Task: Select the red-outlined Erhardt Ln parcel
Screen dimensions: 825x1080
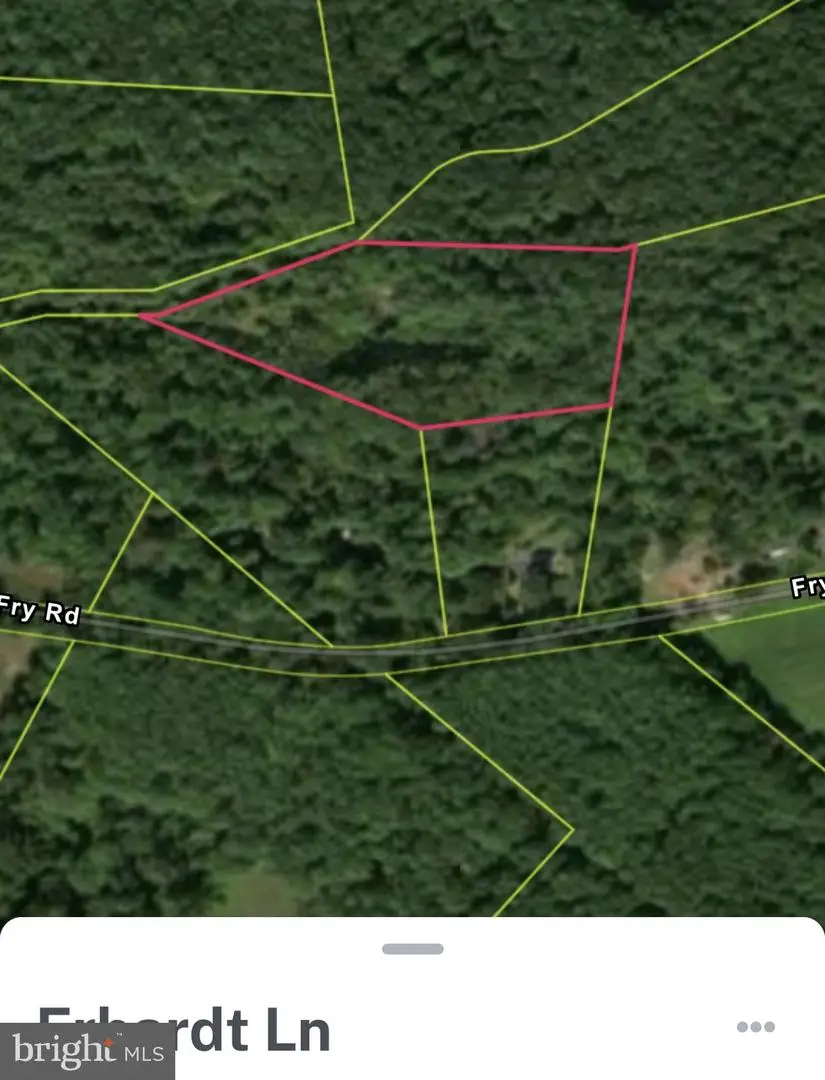Action: point(400,330)
